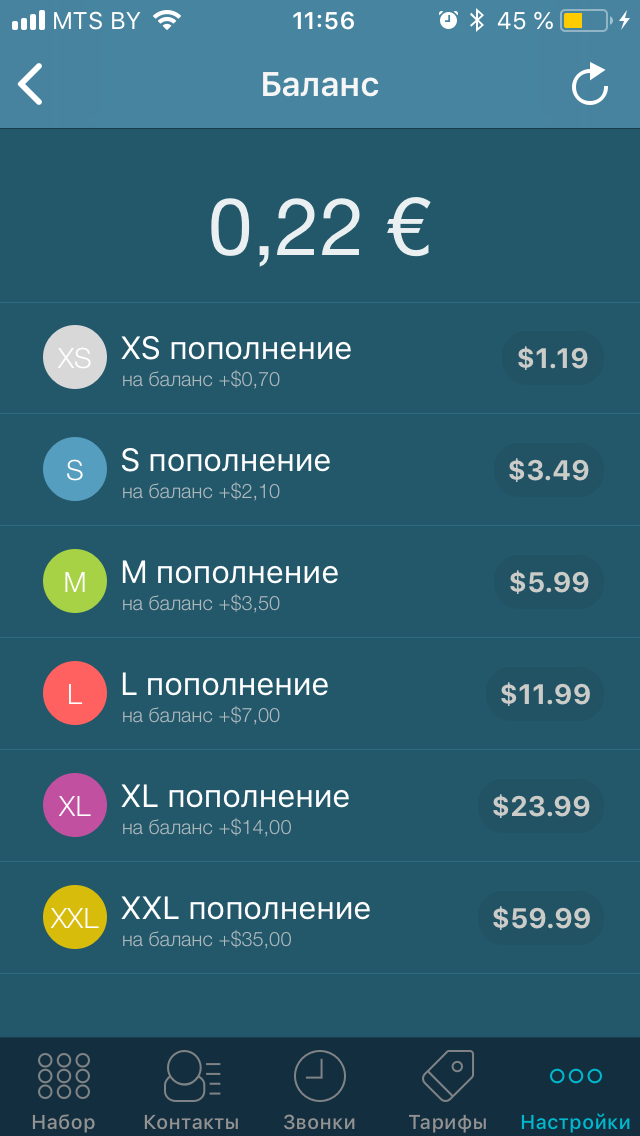Refresh the balance

point(590,84)
